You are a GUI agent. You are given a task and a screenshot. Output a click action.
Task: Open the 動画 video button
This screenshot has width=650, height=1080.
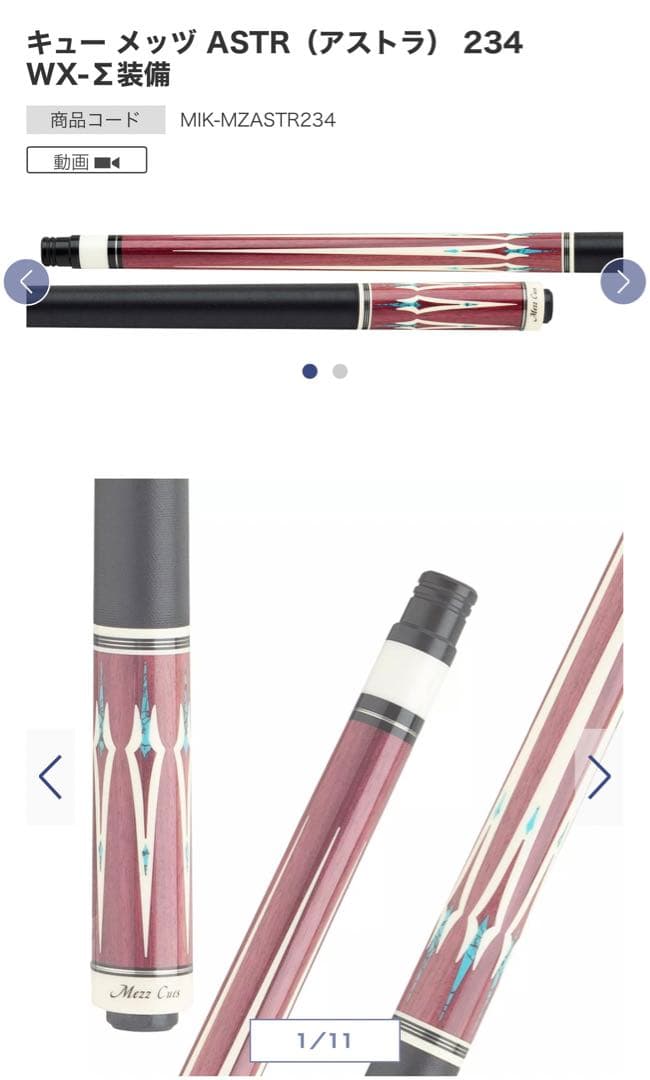(x=86, y=160)
